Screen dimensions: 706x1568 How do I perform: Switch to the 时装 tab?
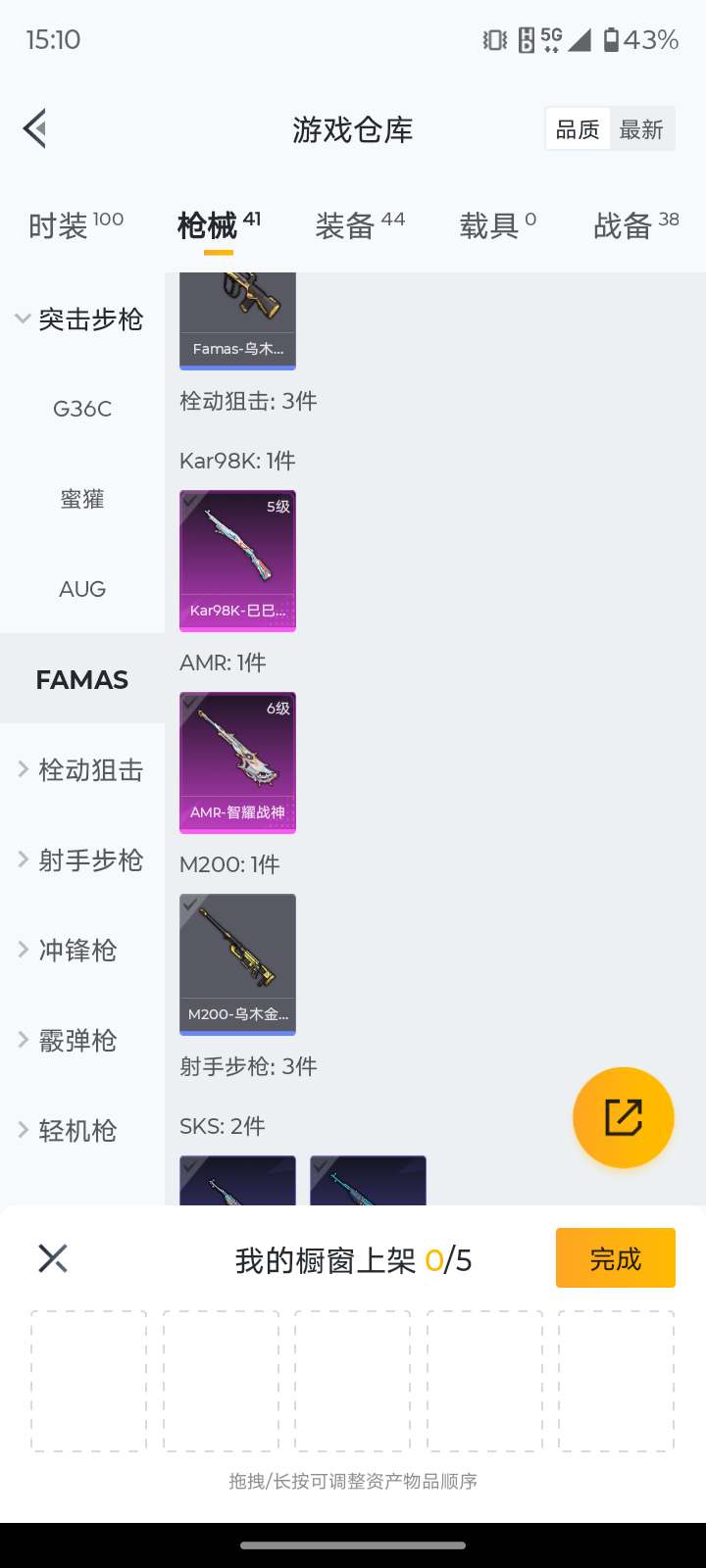(x=62, y=224)
